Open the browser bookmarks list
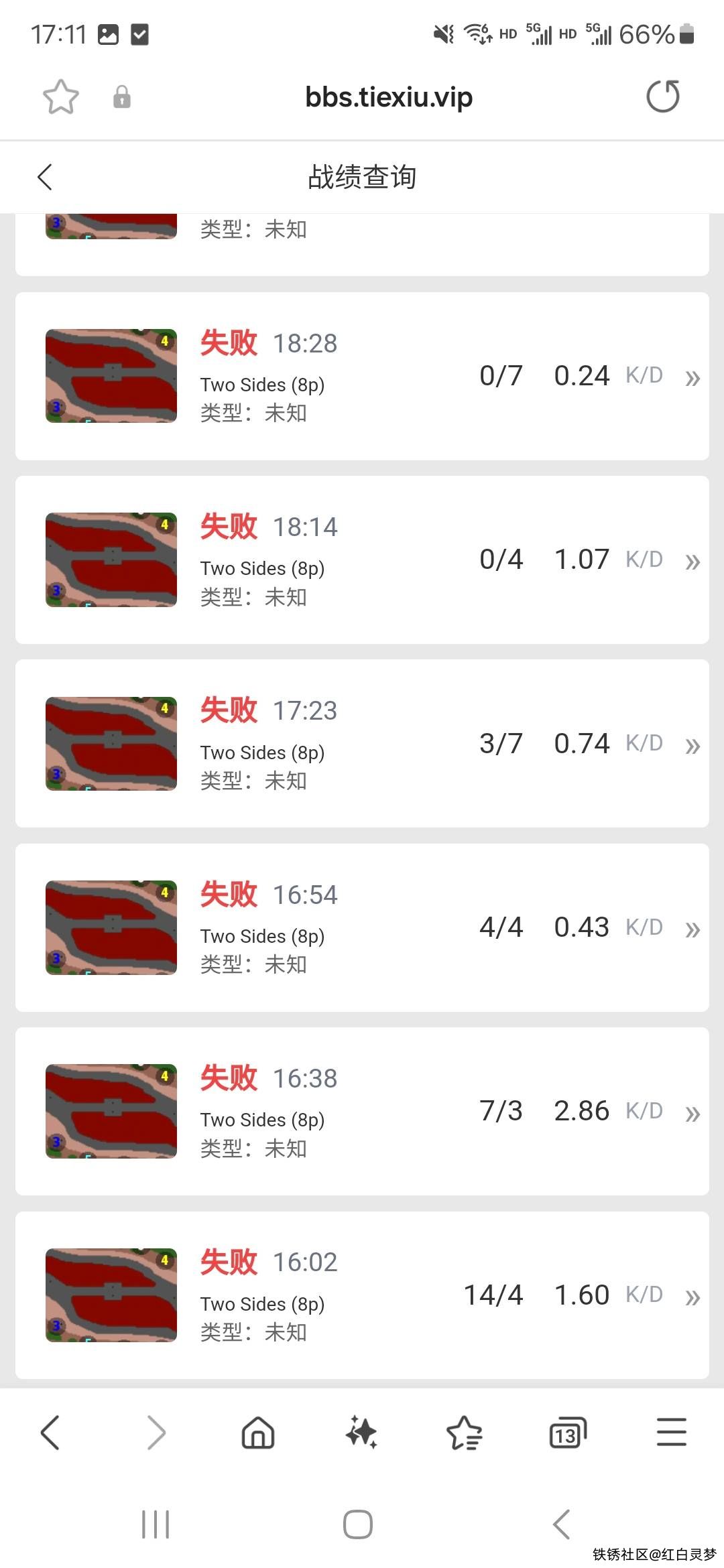The height and width of the screenshot is (1568, 724). (x=464, y=1433)
